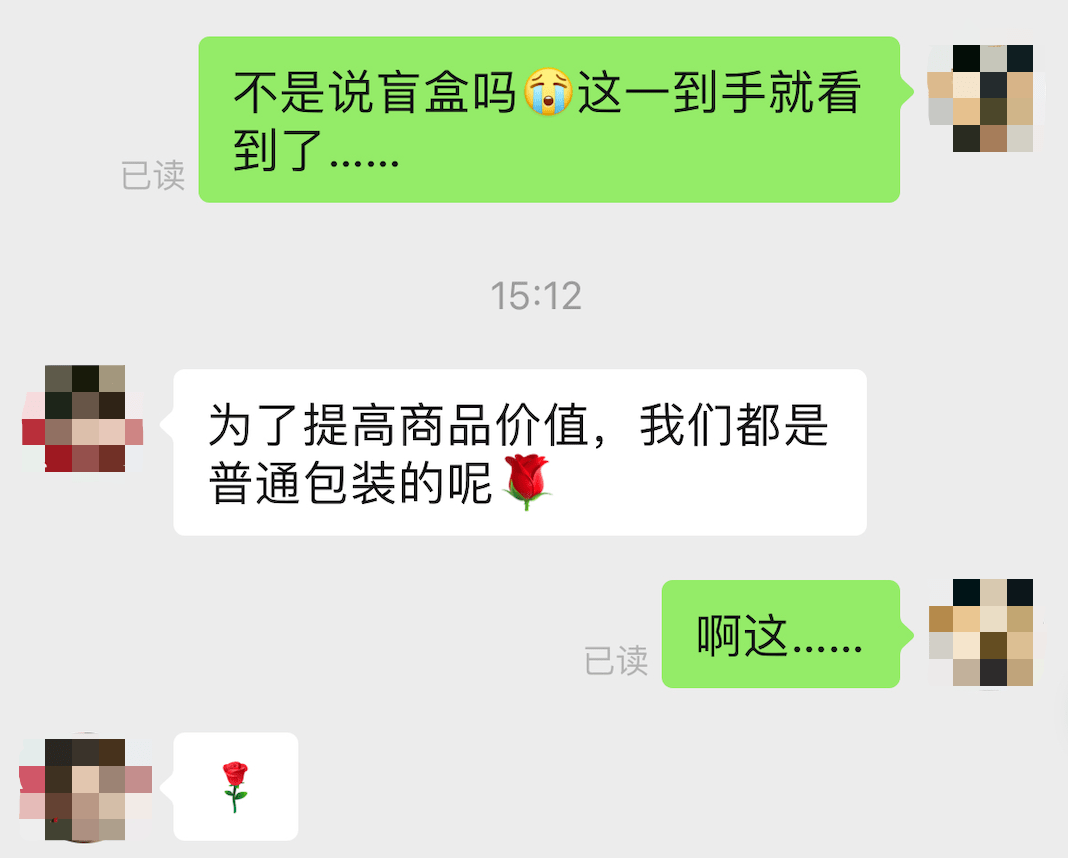Open sender's avatar beside the 不是说盲盒吗 message
This screenshot has width=1068, height=858.
(980, 98)
